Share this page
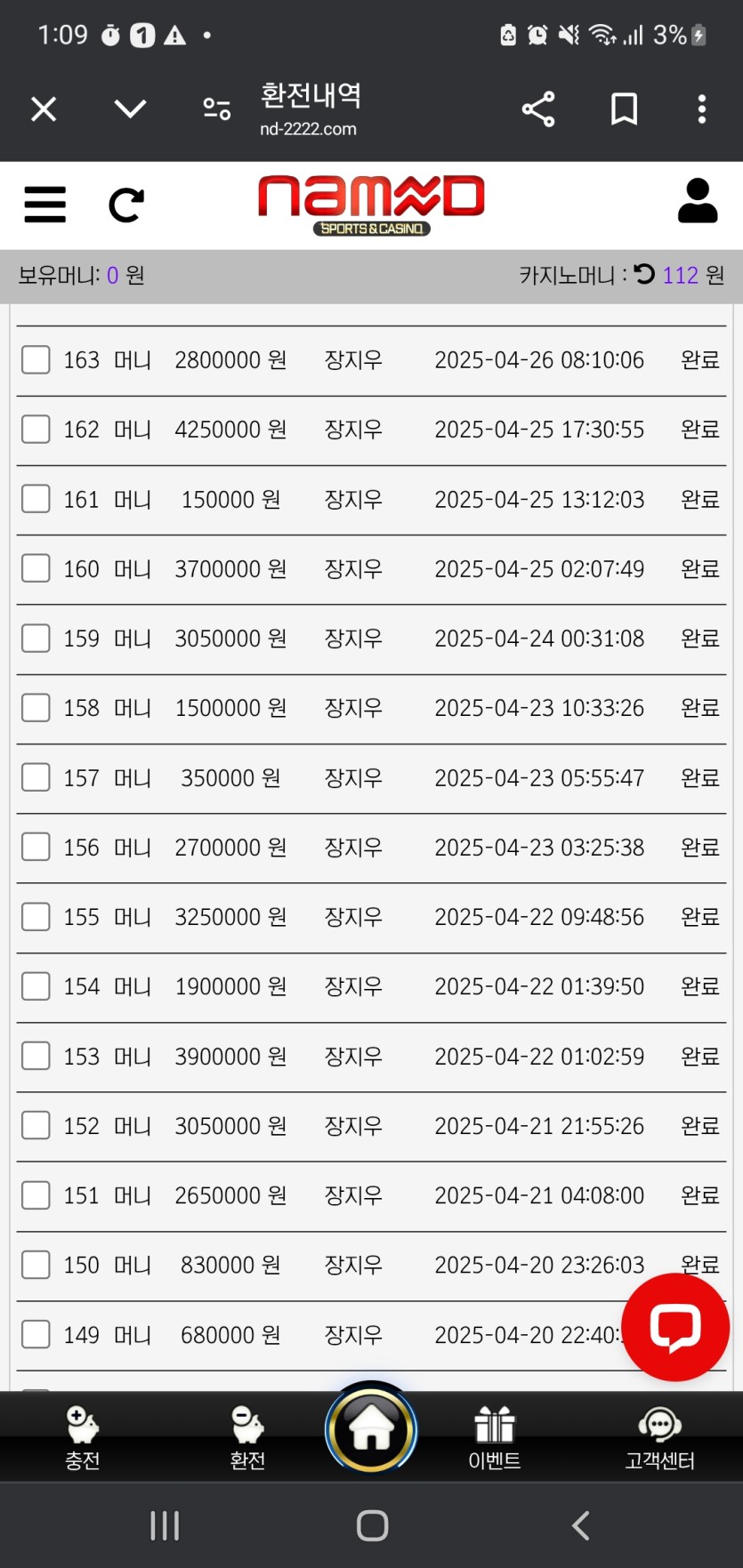The height and width of the screenshot is (1568, 743). click(x=538, y=109)
